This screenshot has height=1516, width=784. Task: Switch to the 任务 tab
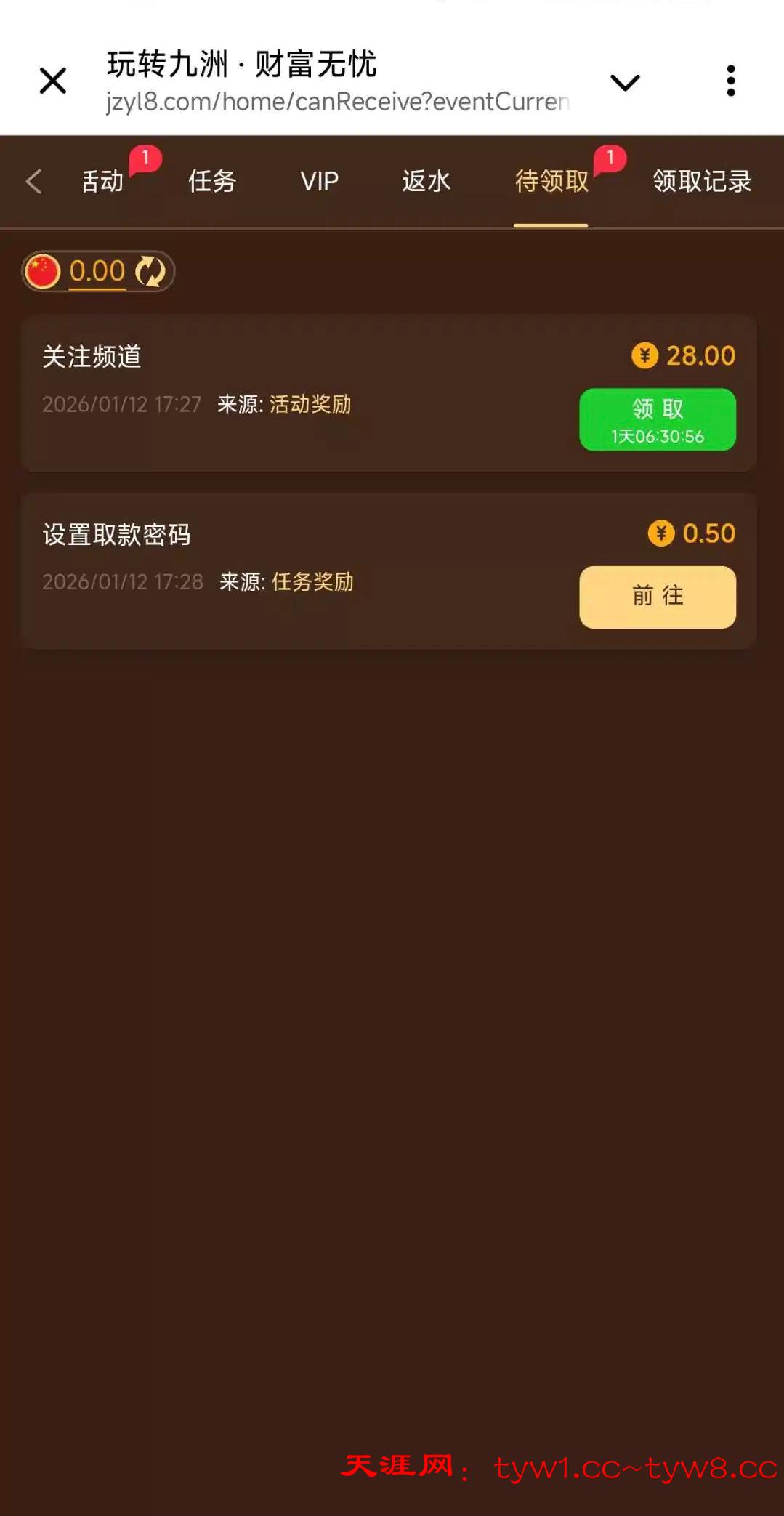coord(212,181)
